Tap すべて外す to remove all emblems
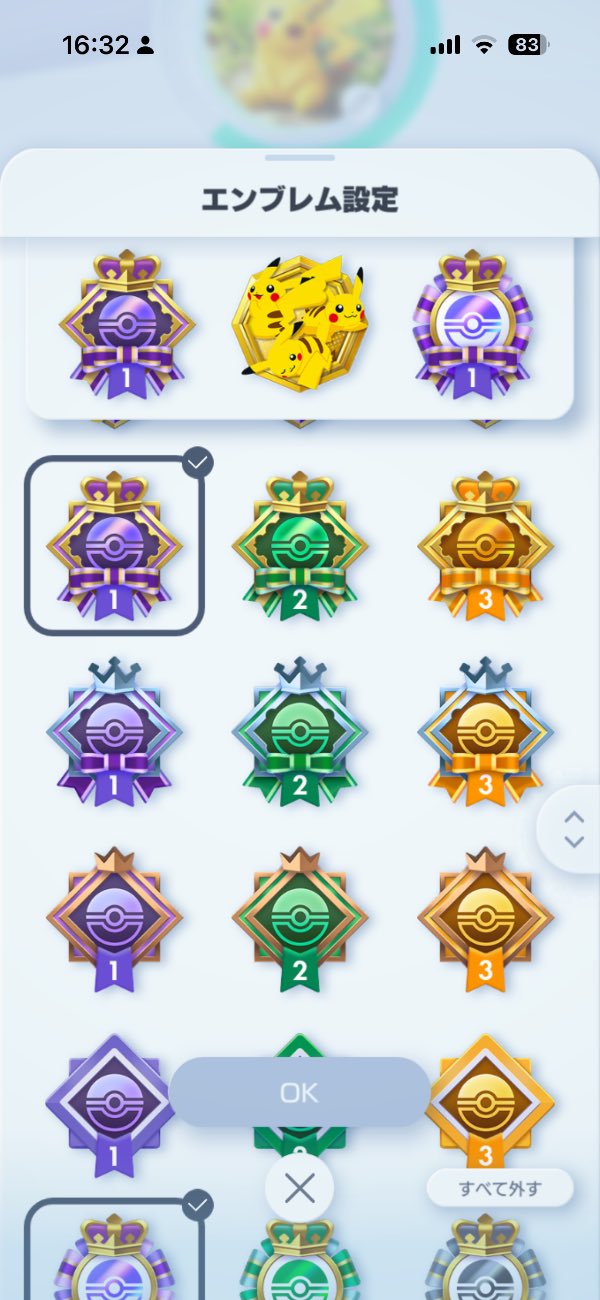Image resolution: width=600 pixels, height=1300 pixels. pyautogui.click(x=500, y=1189)
